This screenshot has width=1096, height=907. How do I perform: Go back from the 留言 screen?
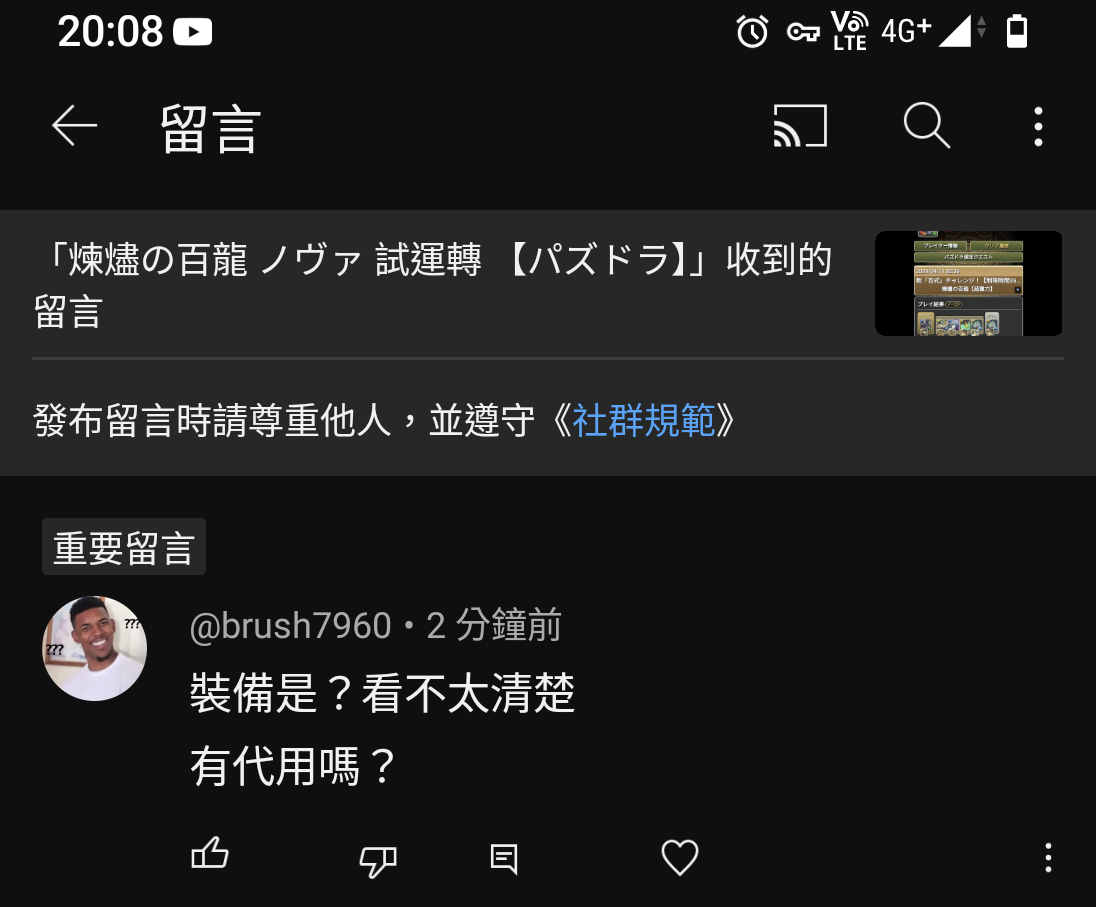tap(74, 127)
